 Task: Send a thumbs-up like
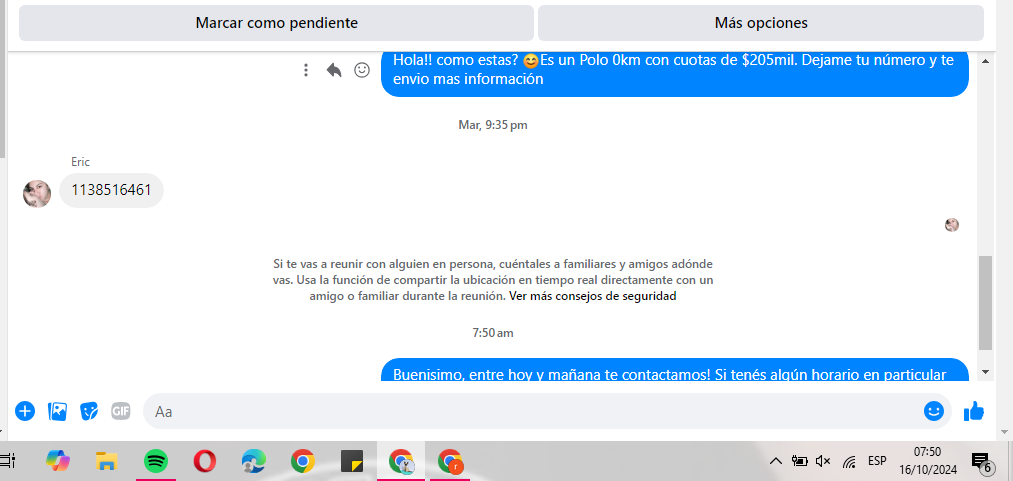973,411
